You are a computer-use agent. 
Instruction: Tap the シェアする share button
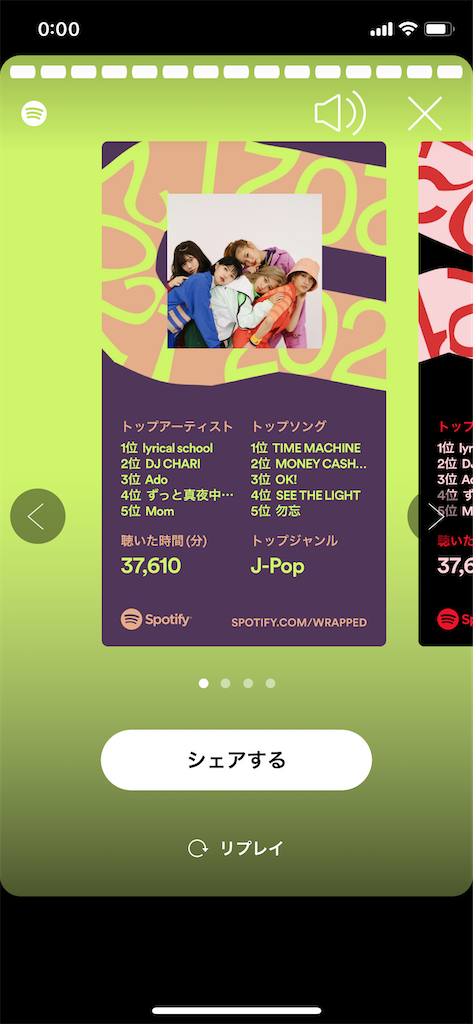tap(236, 760)
